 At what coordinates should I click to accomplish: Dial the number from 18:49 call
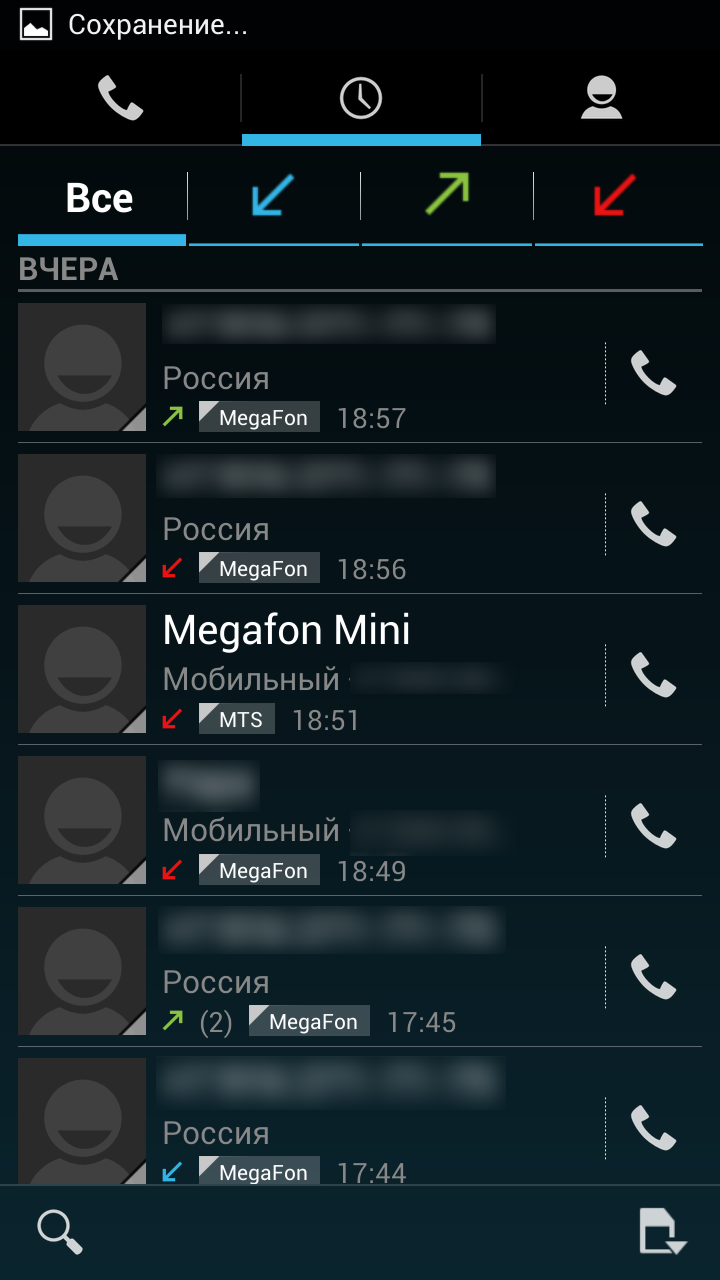(653, 826)
